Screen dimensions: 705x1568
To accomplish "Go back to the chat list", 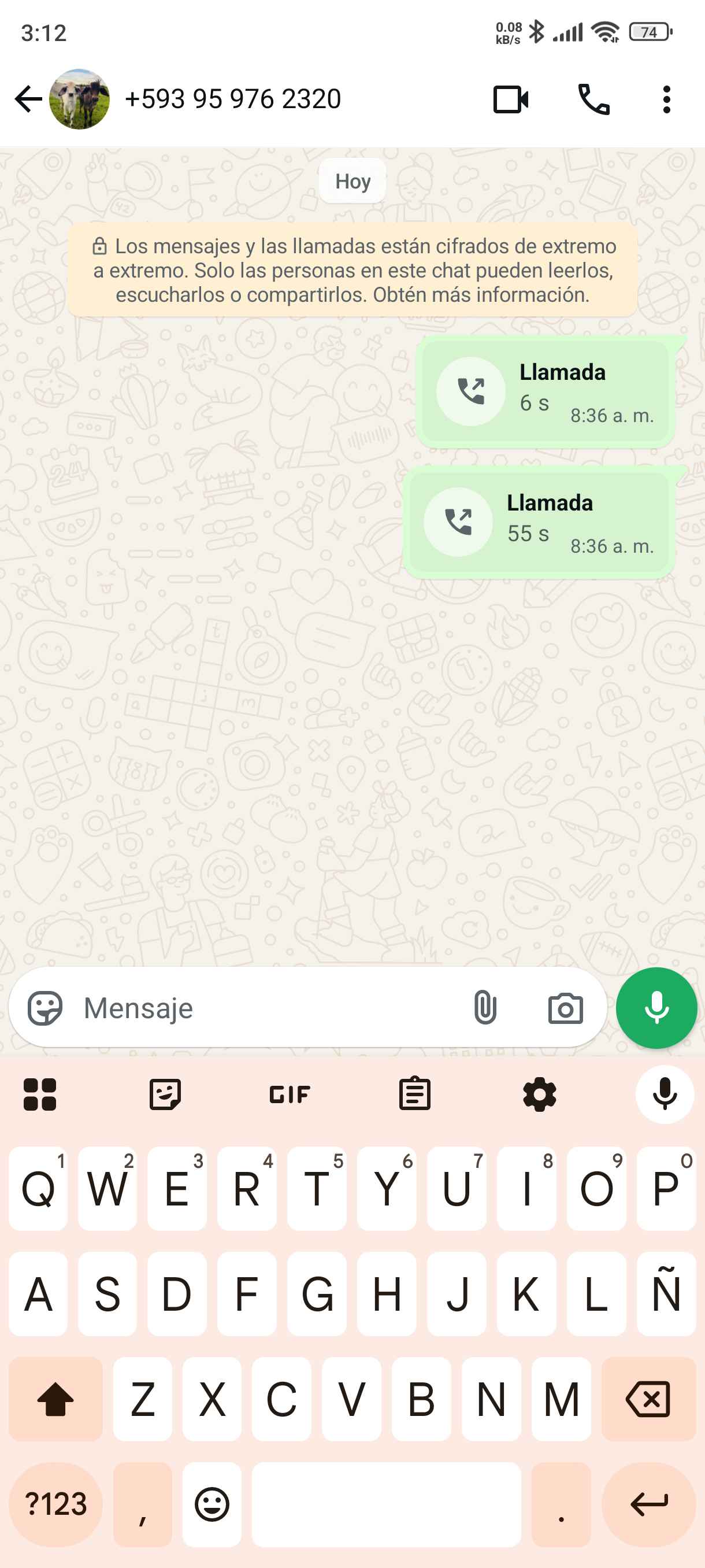I will tap(28, 99).
